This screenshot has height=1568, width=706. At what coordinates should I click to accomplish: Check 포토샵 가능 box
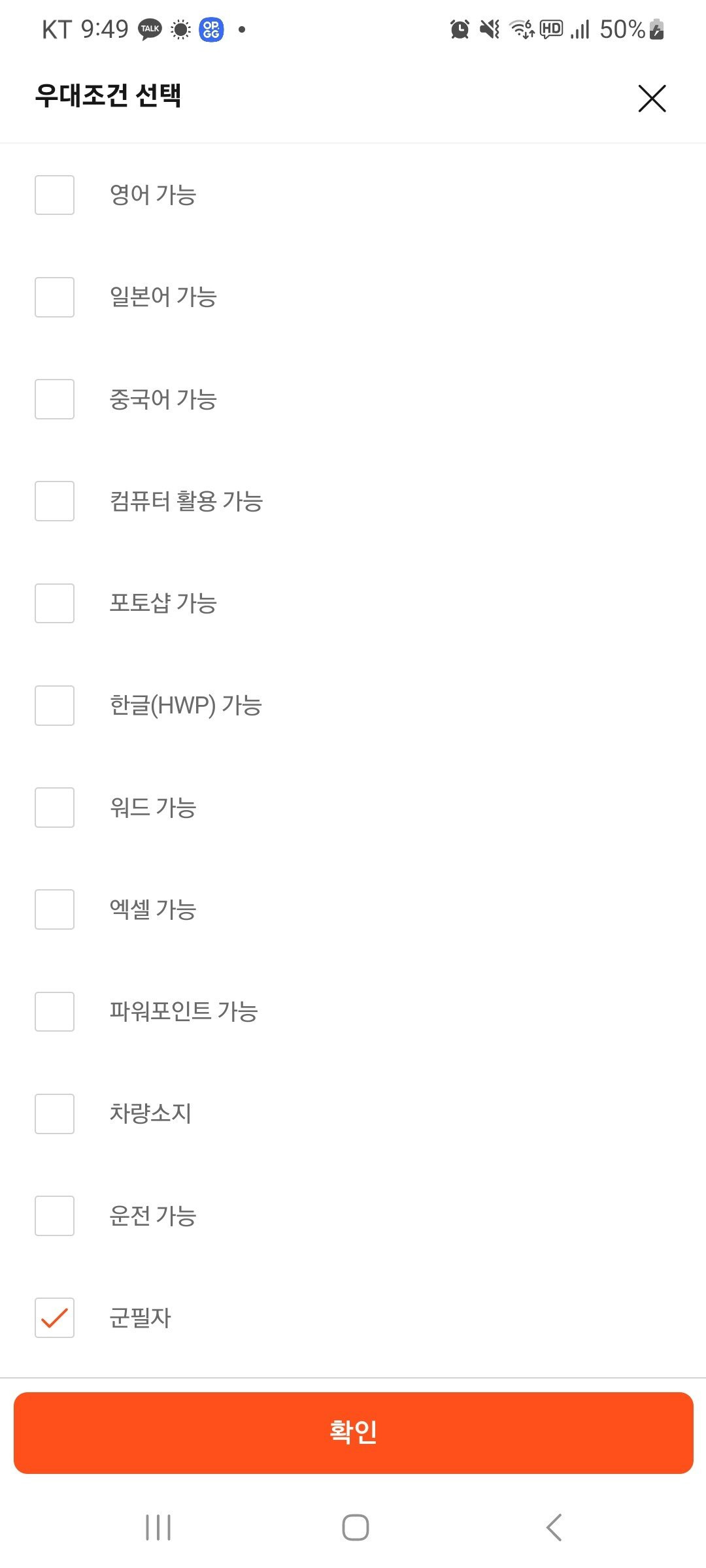pos(54,603)
